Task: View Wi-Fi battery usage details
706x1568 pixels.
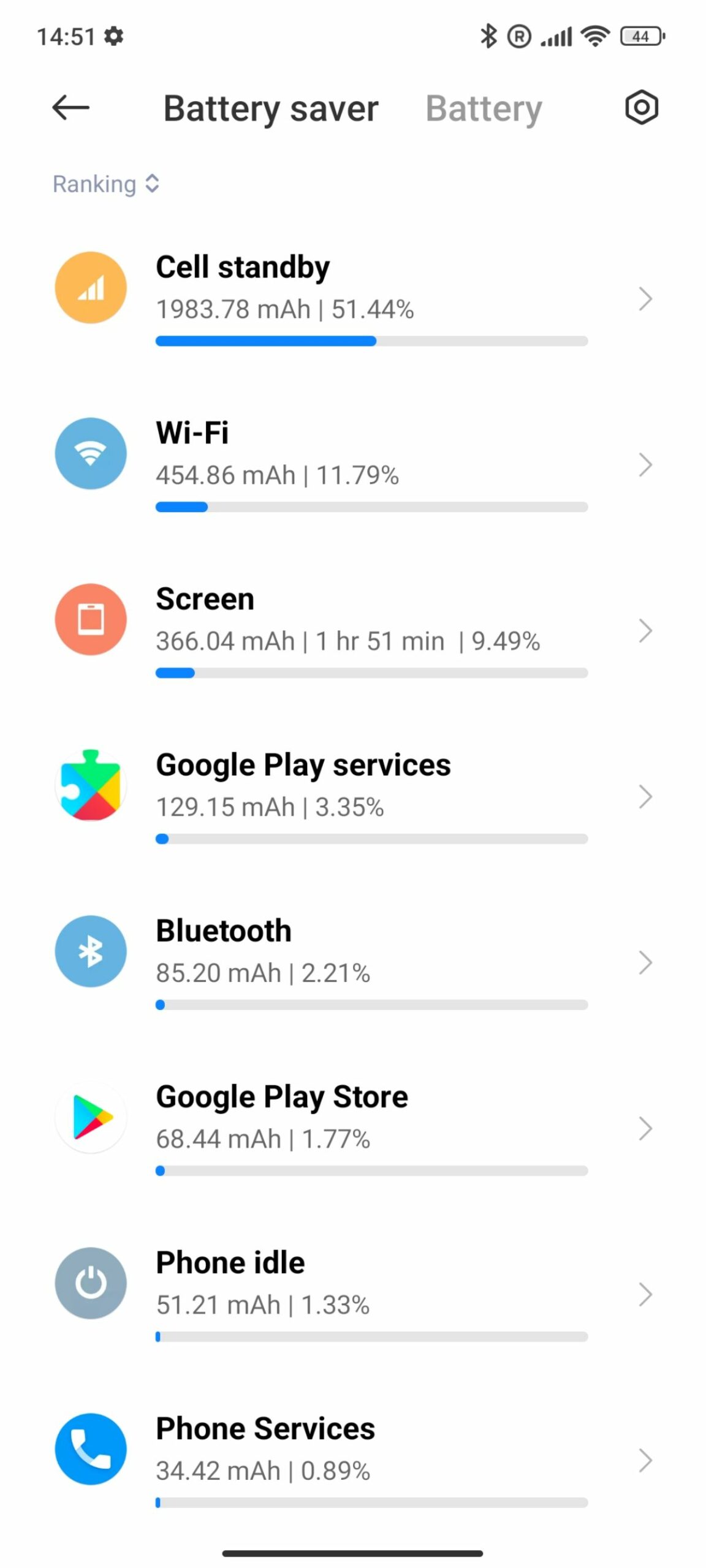Action: (x=353, y=464)
